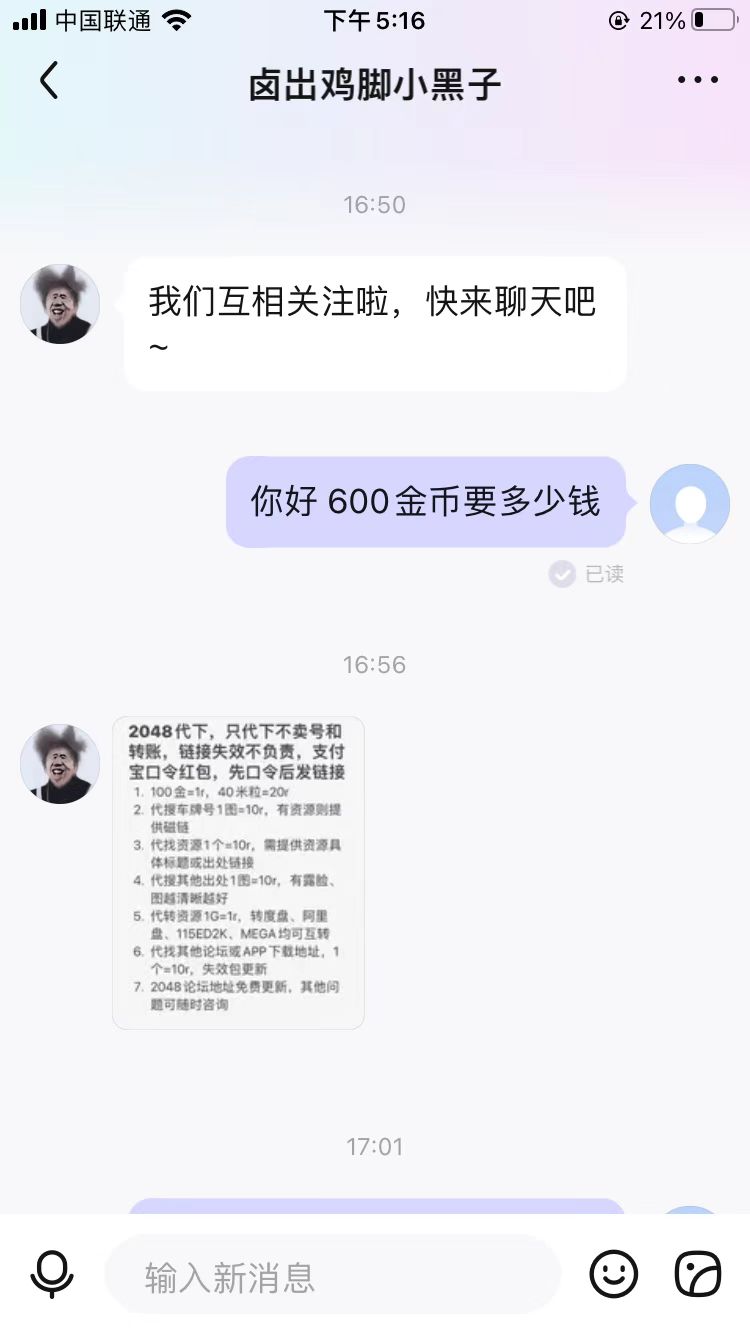Open the emoji picker
Viewport: 750px width, 1334px height.
click(613, 1274)
